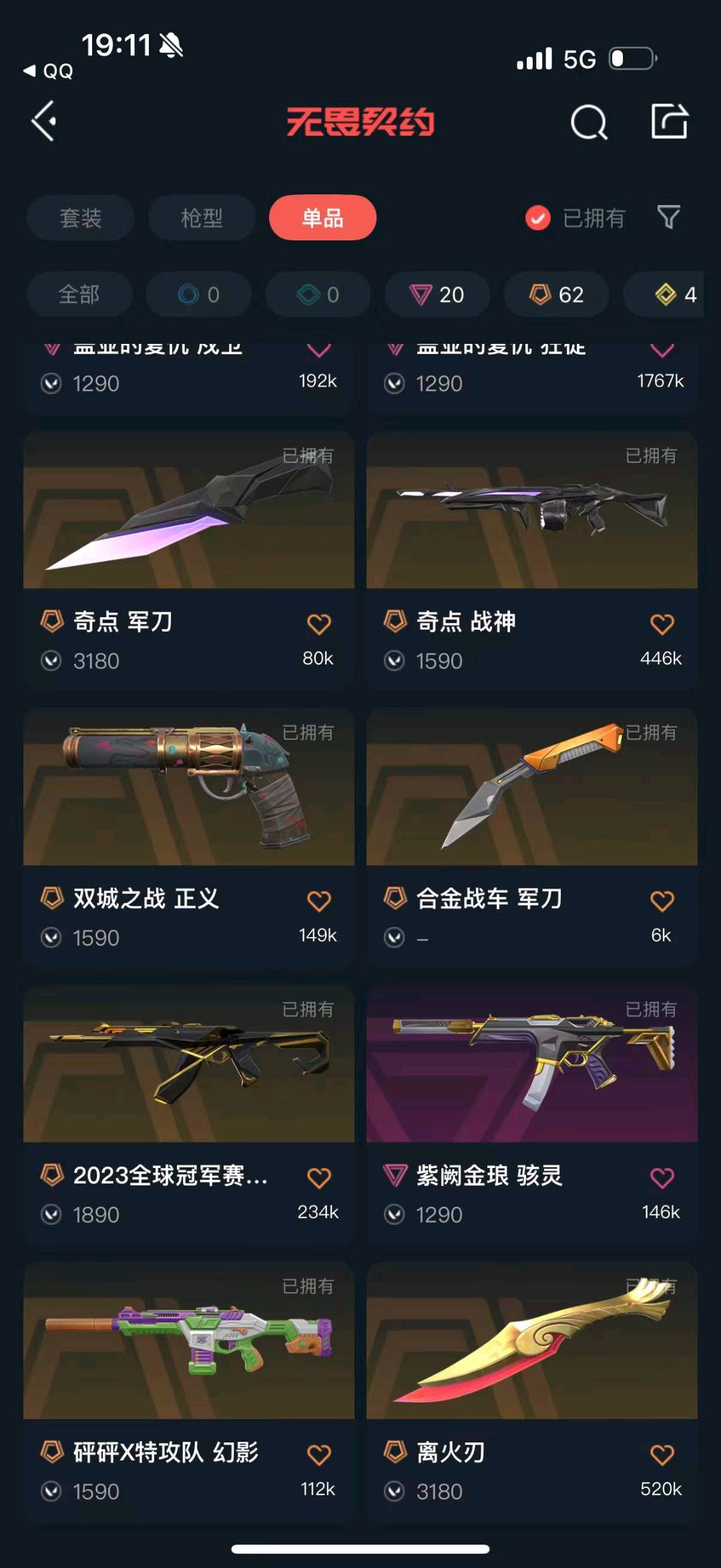Filter by the pink tier chip showing 20
The height and width of the screenshot is (1568, 721).
pos(437,295)
